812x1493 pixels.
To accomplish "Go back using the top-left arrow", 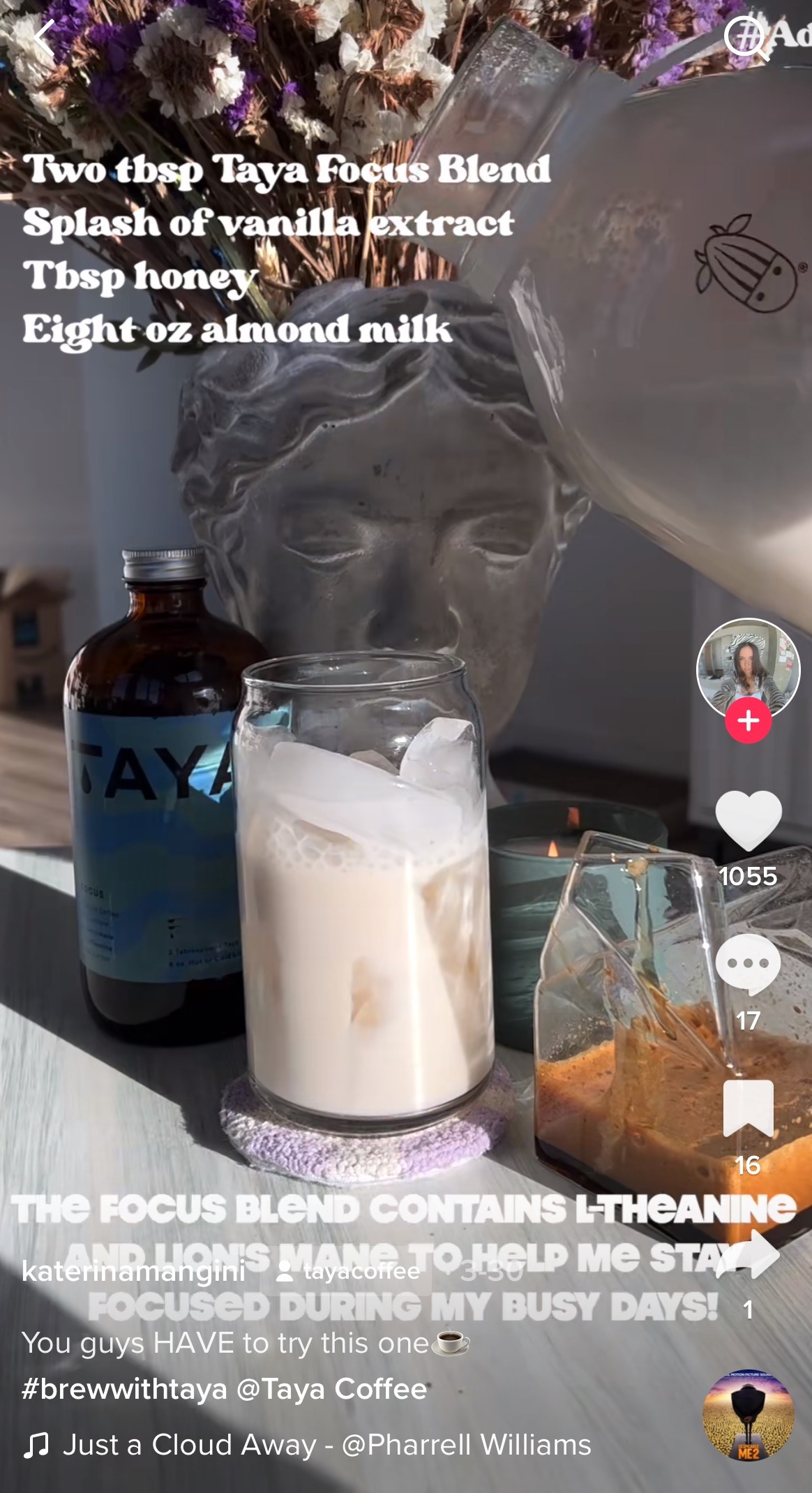I will click(45, 38).
